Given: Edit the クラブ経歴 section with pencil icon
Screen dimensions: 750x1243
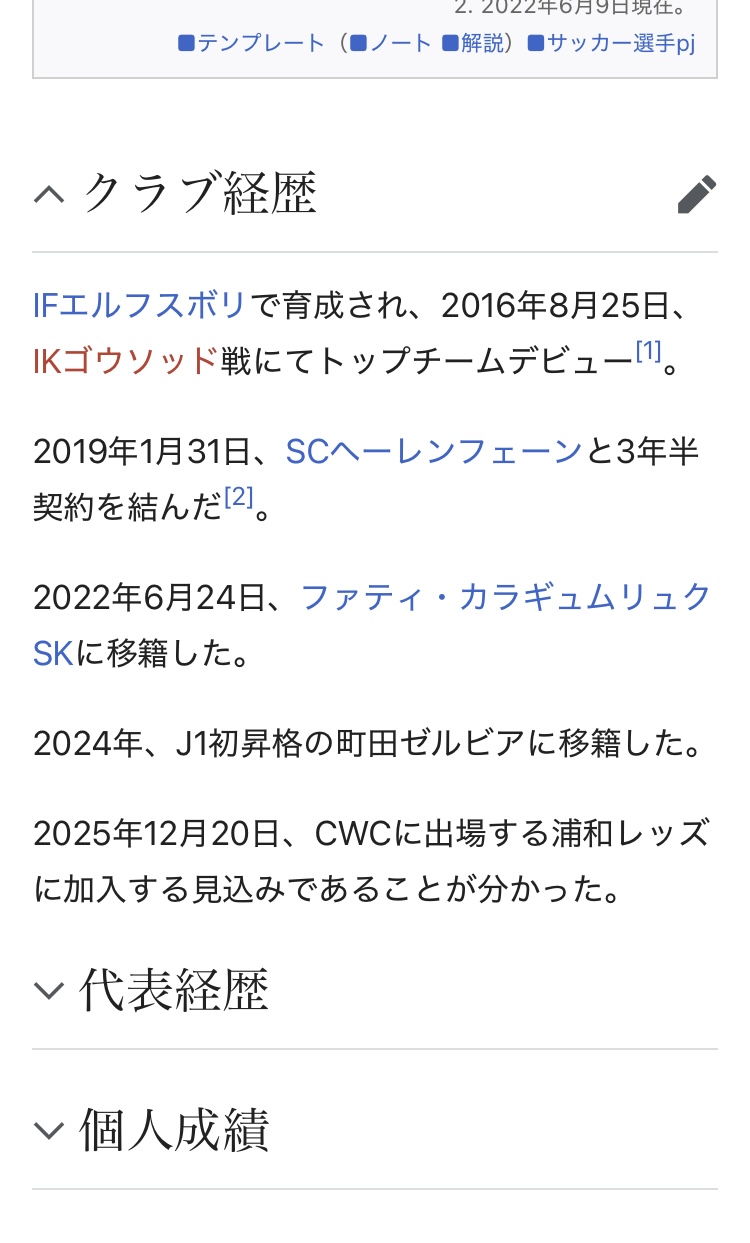Looking at the screenshot, I should click(696, 194).
